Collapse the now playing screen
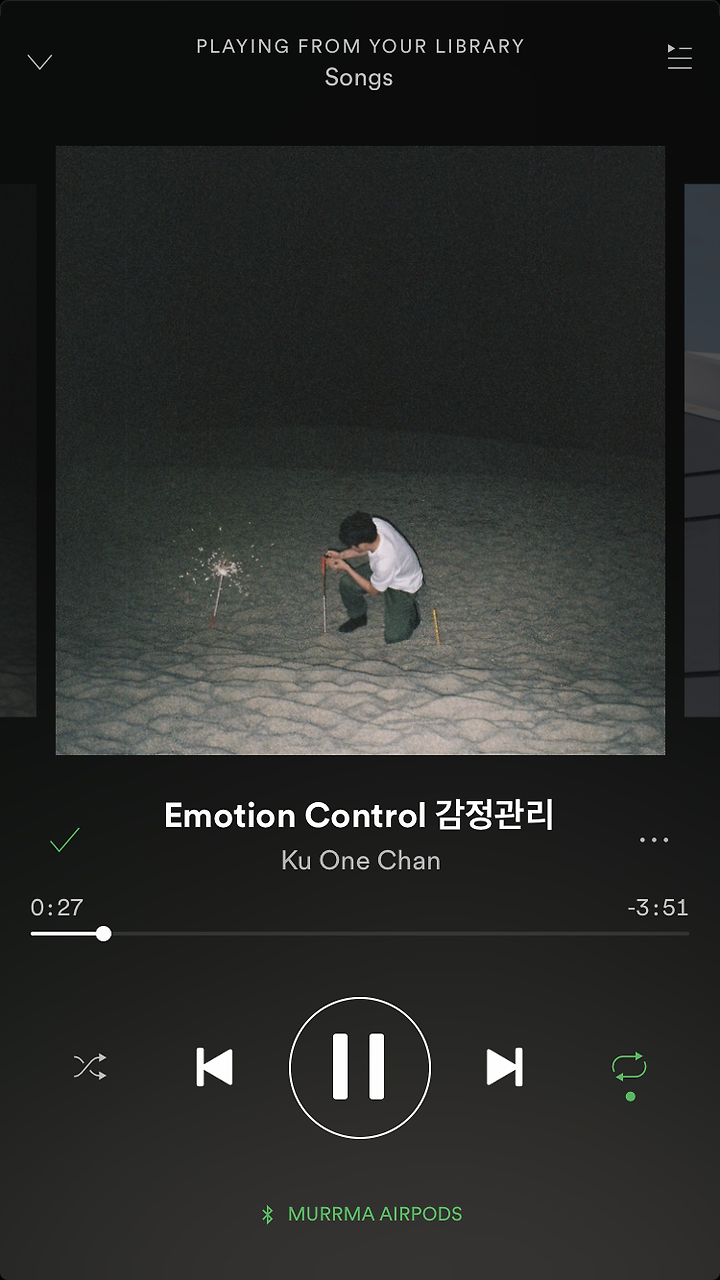Viewport: 720px width, 1280px height. pyautogui.click(x=40, y=62)
